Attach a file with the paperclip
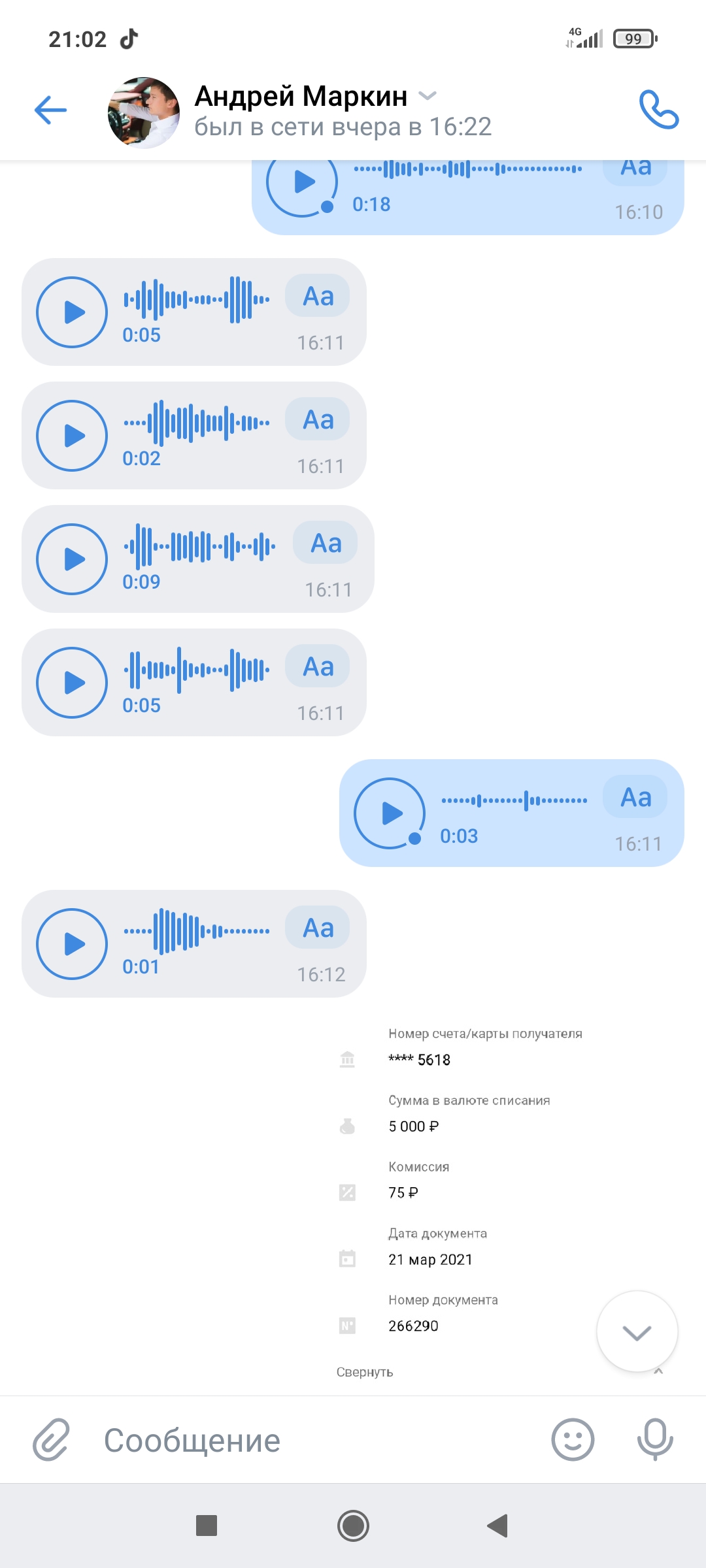The image size is (706, 1568). click(51, 1439)
